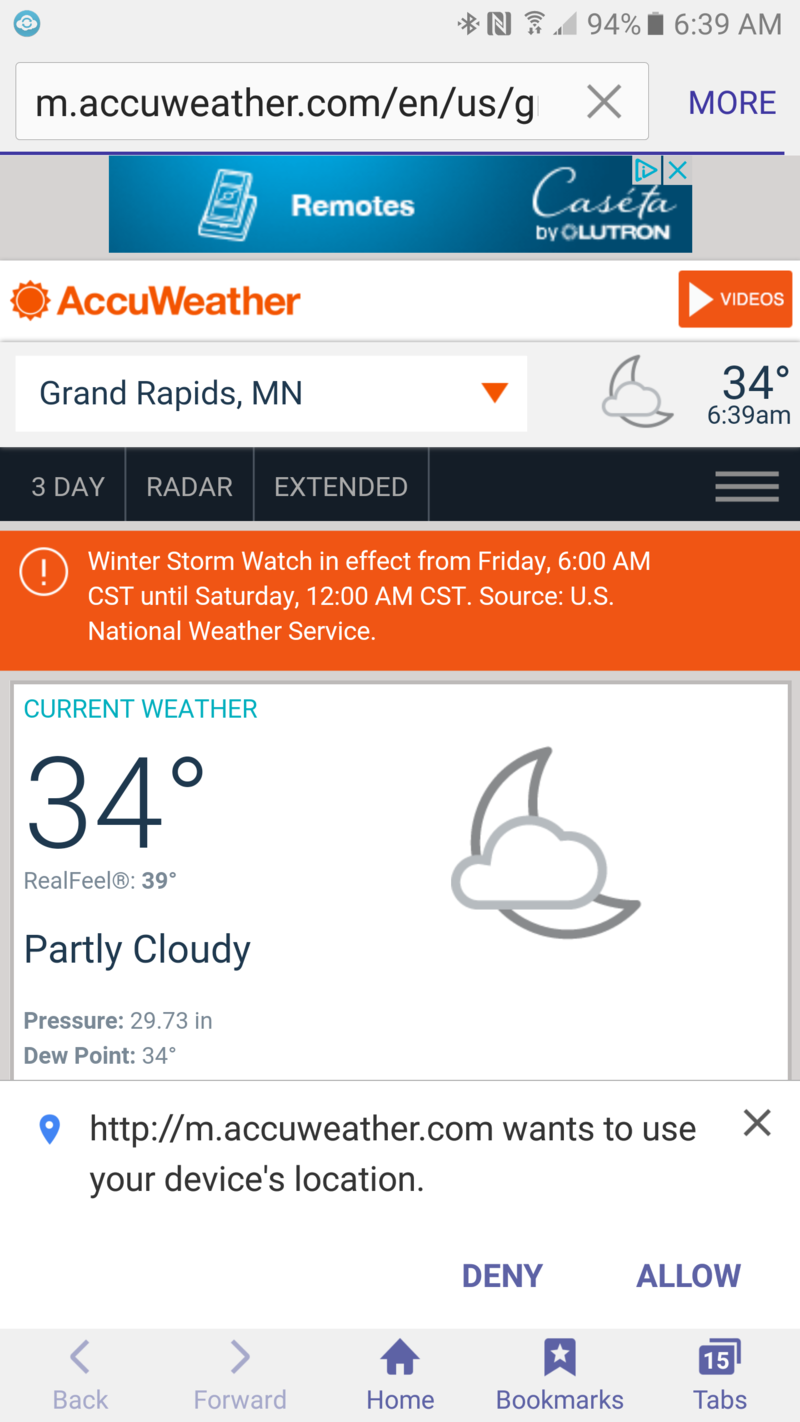
Task: Close the Lutron ad banner
Action: click(x=678, y=170)
